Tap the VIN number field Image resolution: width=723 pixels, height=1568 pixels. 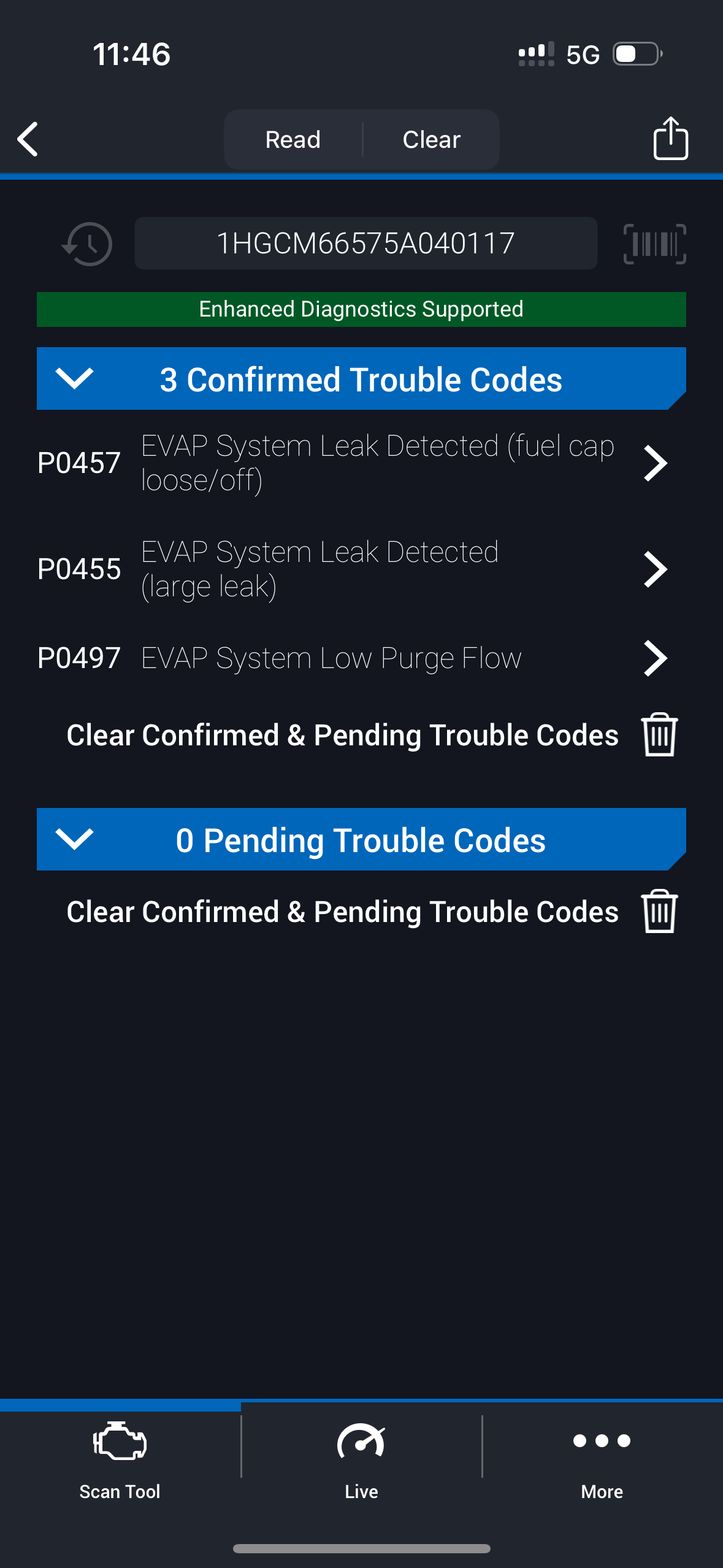coord(365,244)
